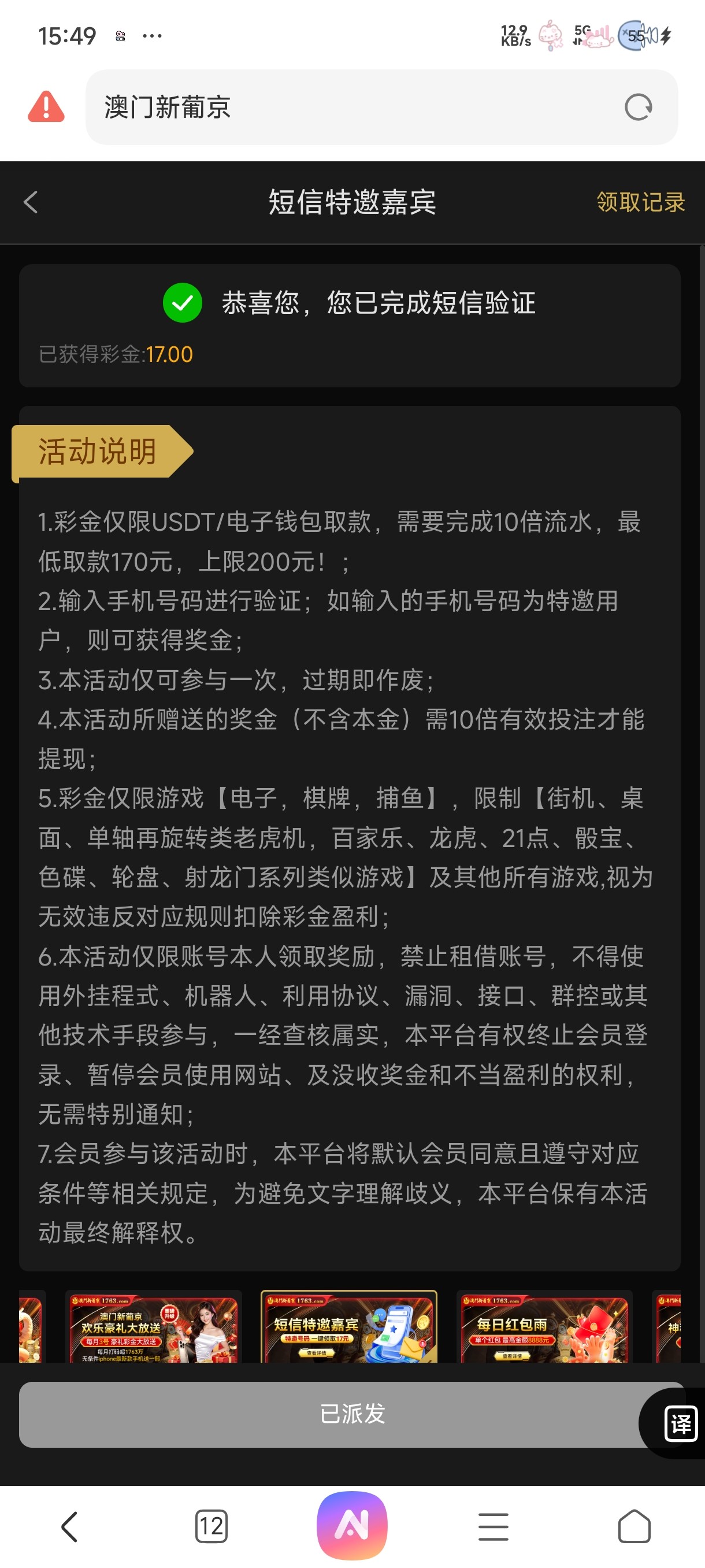Launch the browser AI assistant
705x1568 pixels.
[x=352, y=1525]
